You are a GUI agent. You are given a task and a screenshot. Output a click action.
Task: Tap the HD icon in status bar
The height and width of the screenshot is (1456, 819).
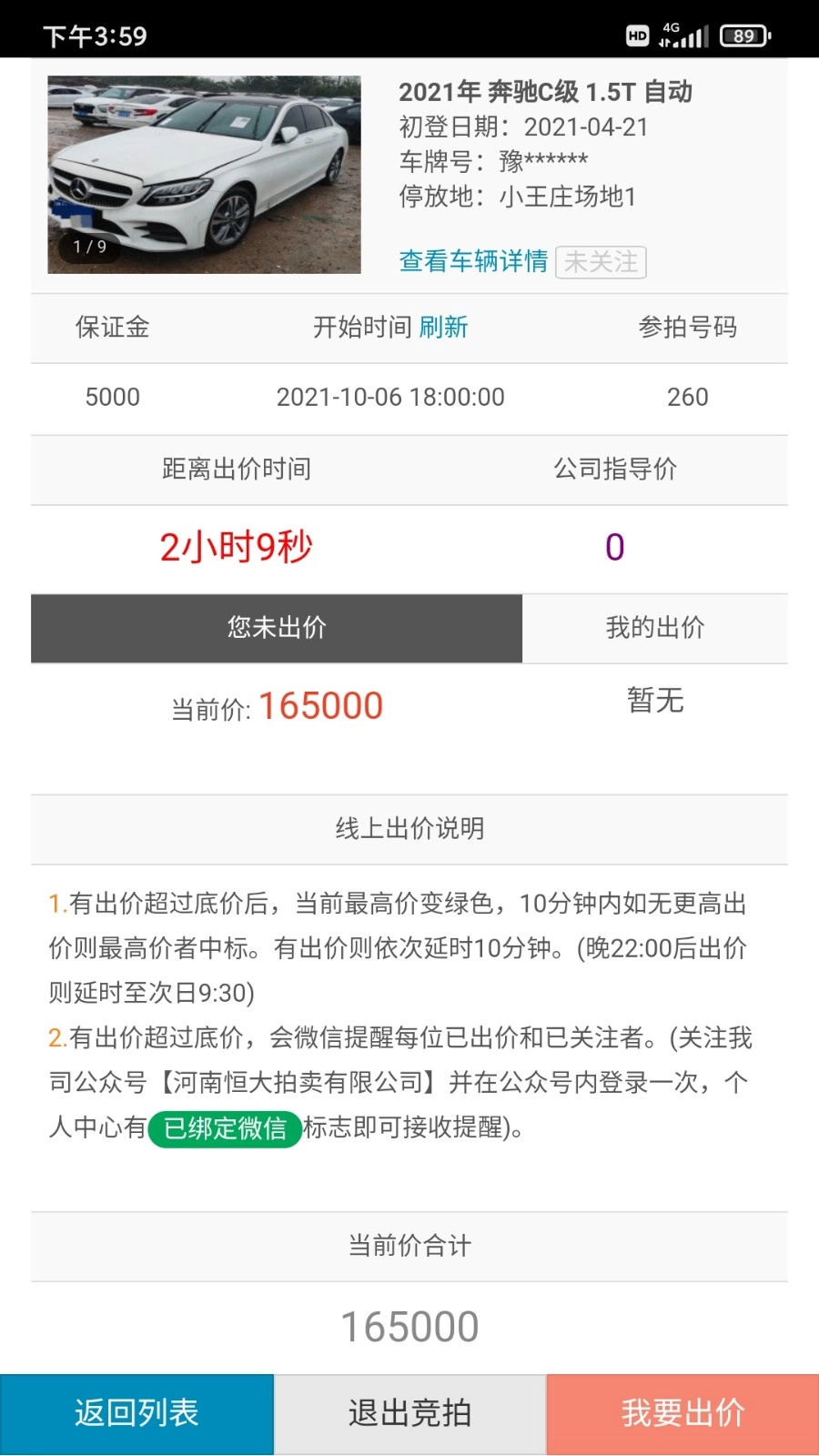pos(637,35)
